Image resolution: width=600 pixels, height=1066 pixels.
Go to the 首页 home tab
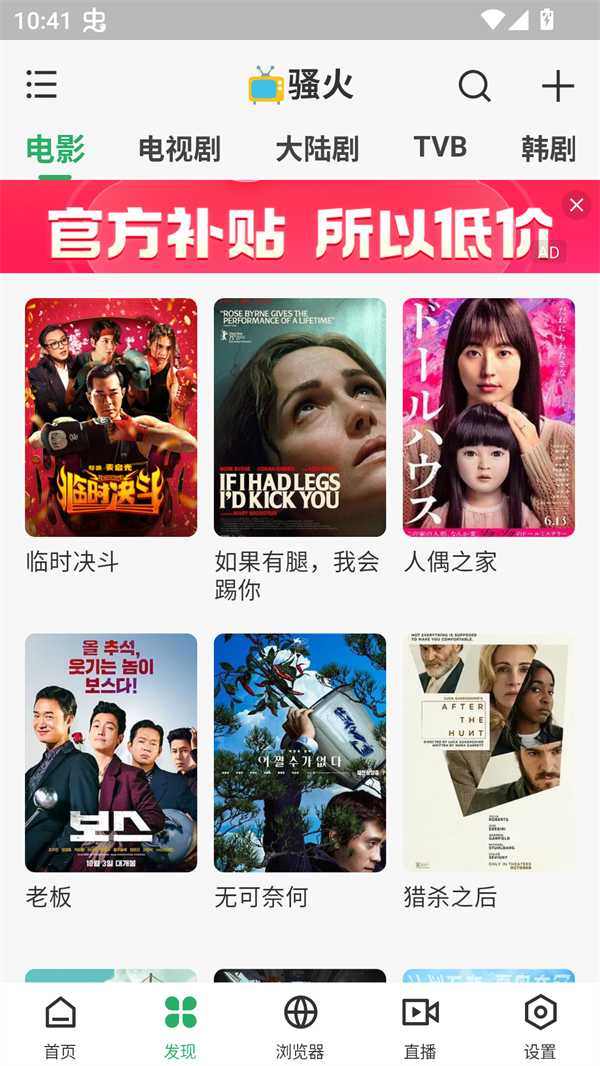60,1026
